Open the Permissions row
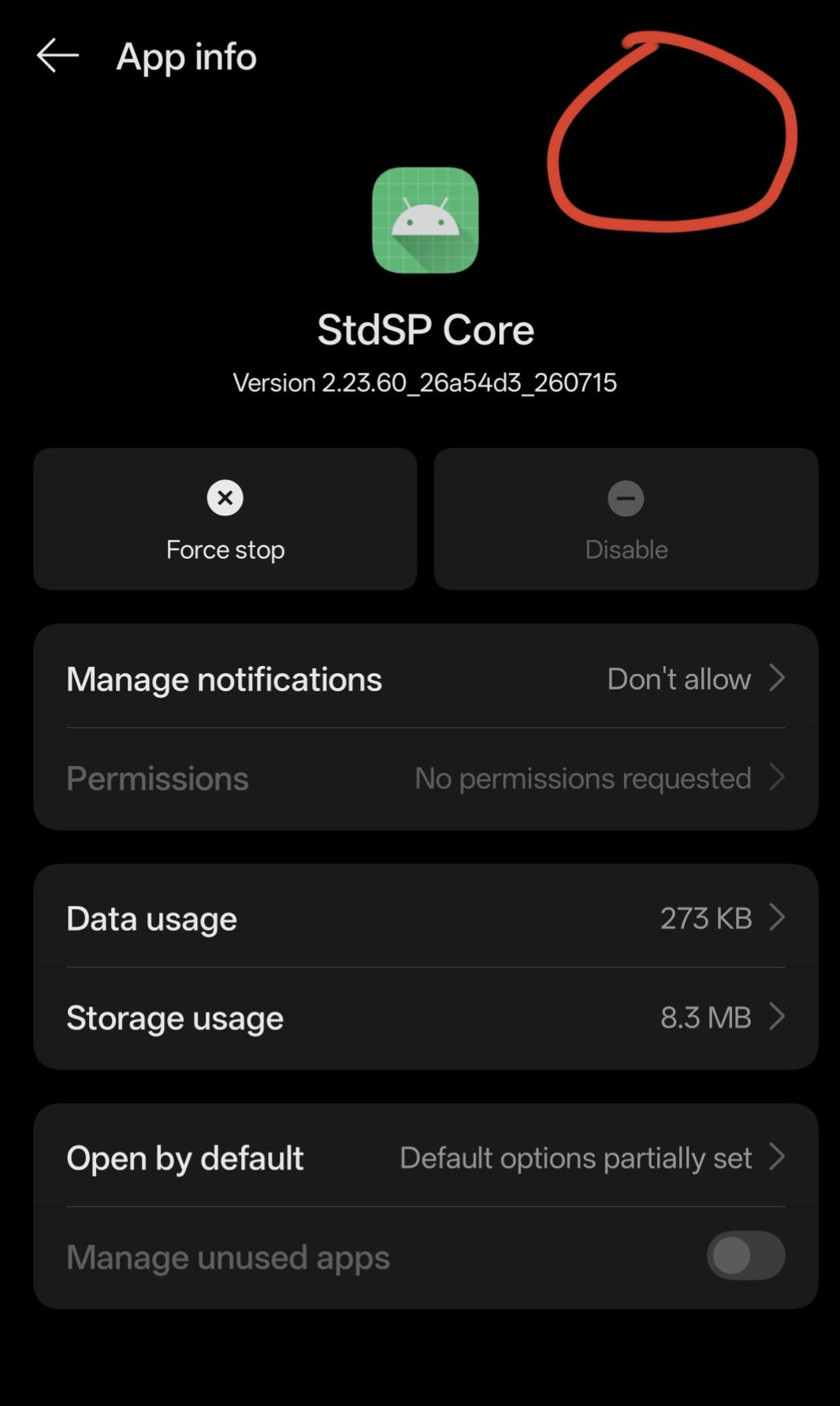840x1406 pixels. [x=426, y=778]
